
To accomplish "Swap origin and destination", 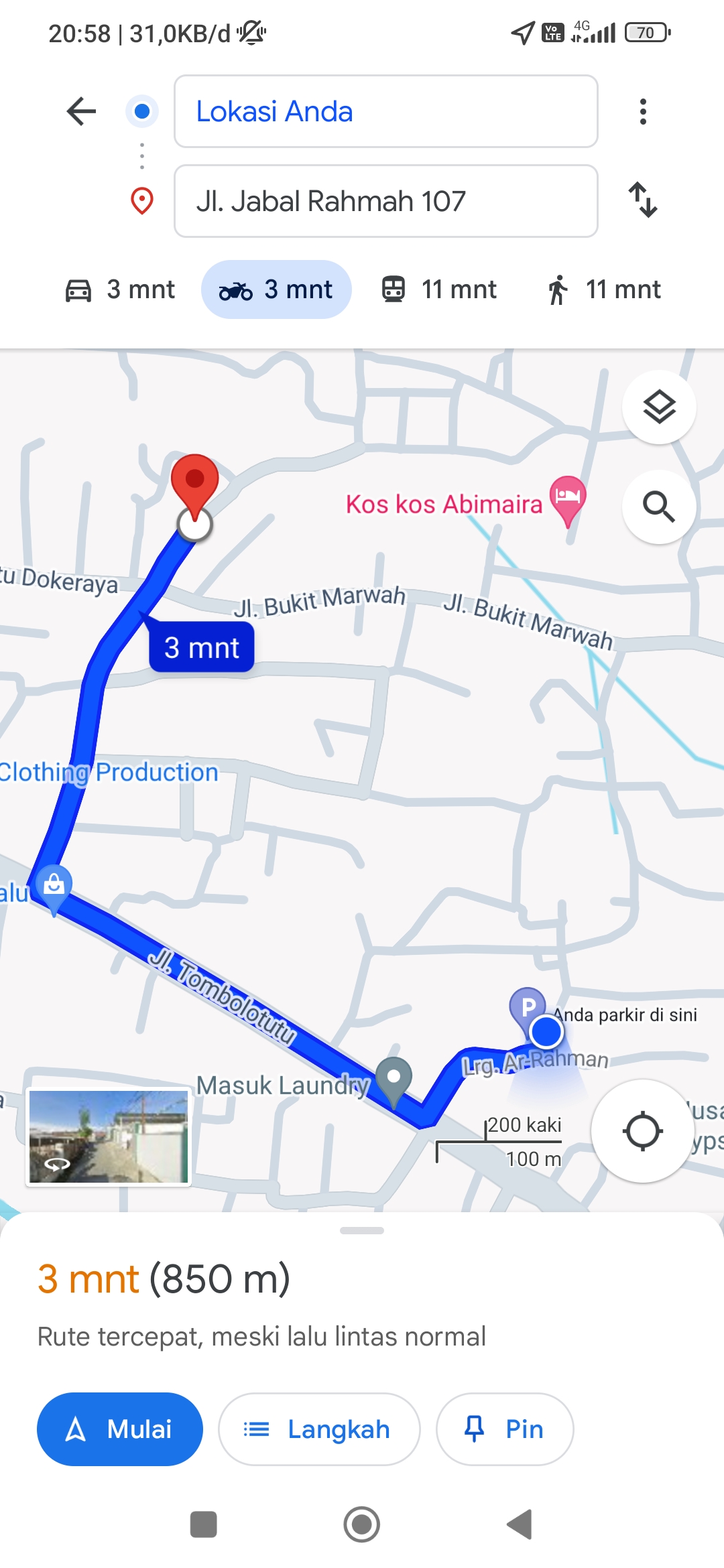I will pos(643,200).
